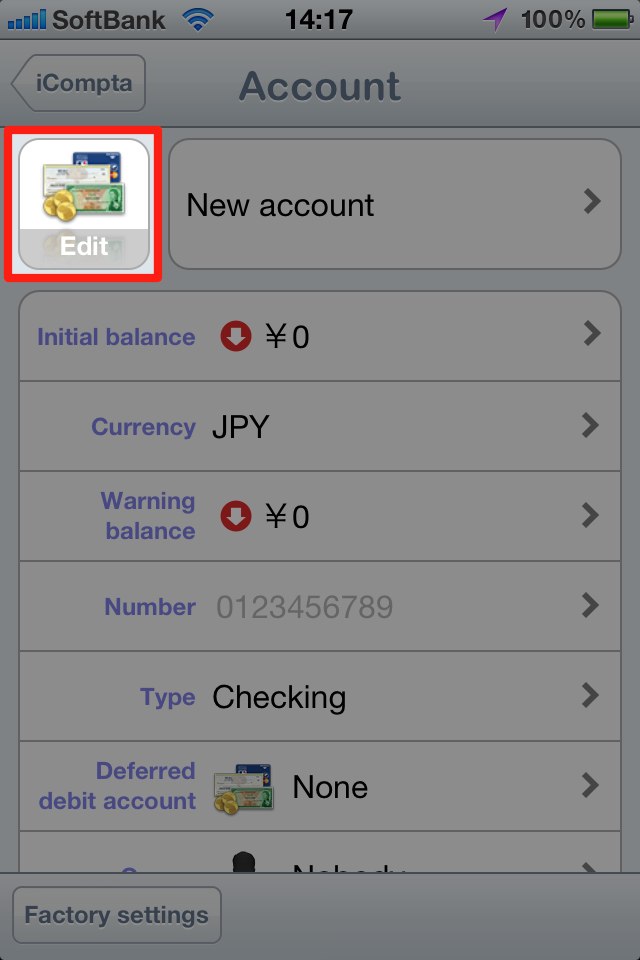Screen dimensions: 640x960
Task: Change the account Type from Checking
Action: pyautogui.click(x=320, y=696)
